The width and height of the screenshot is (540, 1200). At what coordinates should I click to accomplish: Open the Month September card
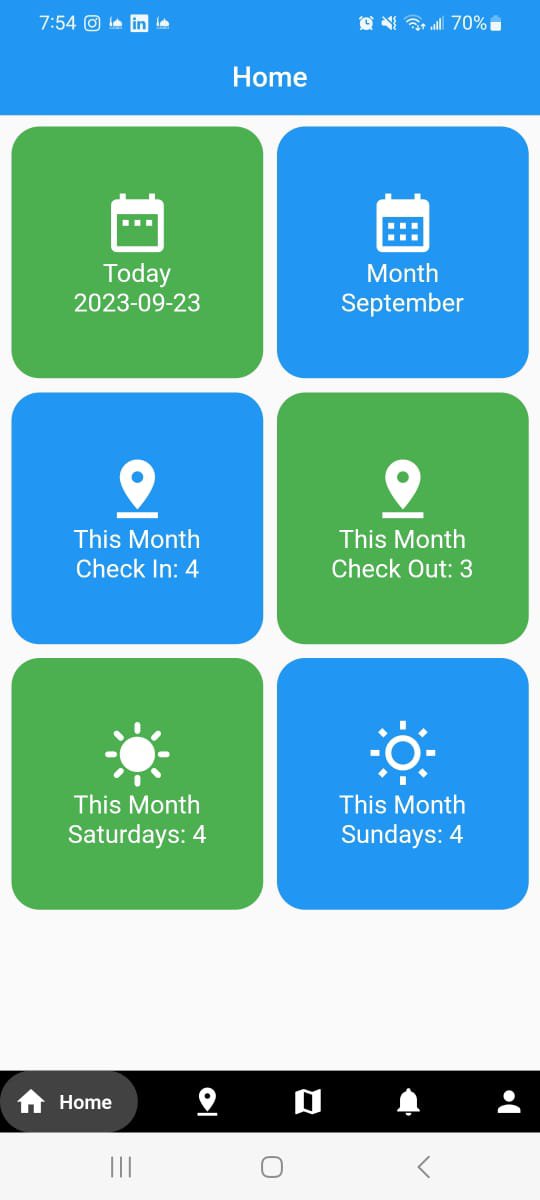(x=402, y=252)
